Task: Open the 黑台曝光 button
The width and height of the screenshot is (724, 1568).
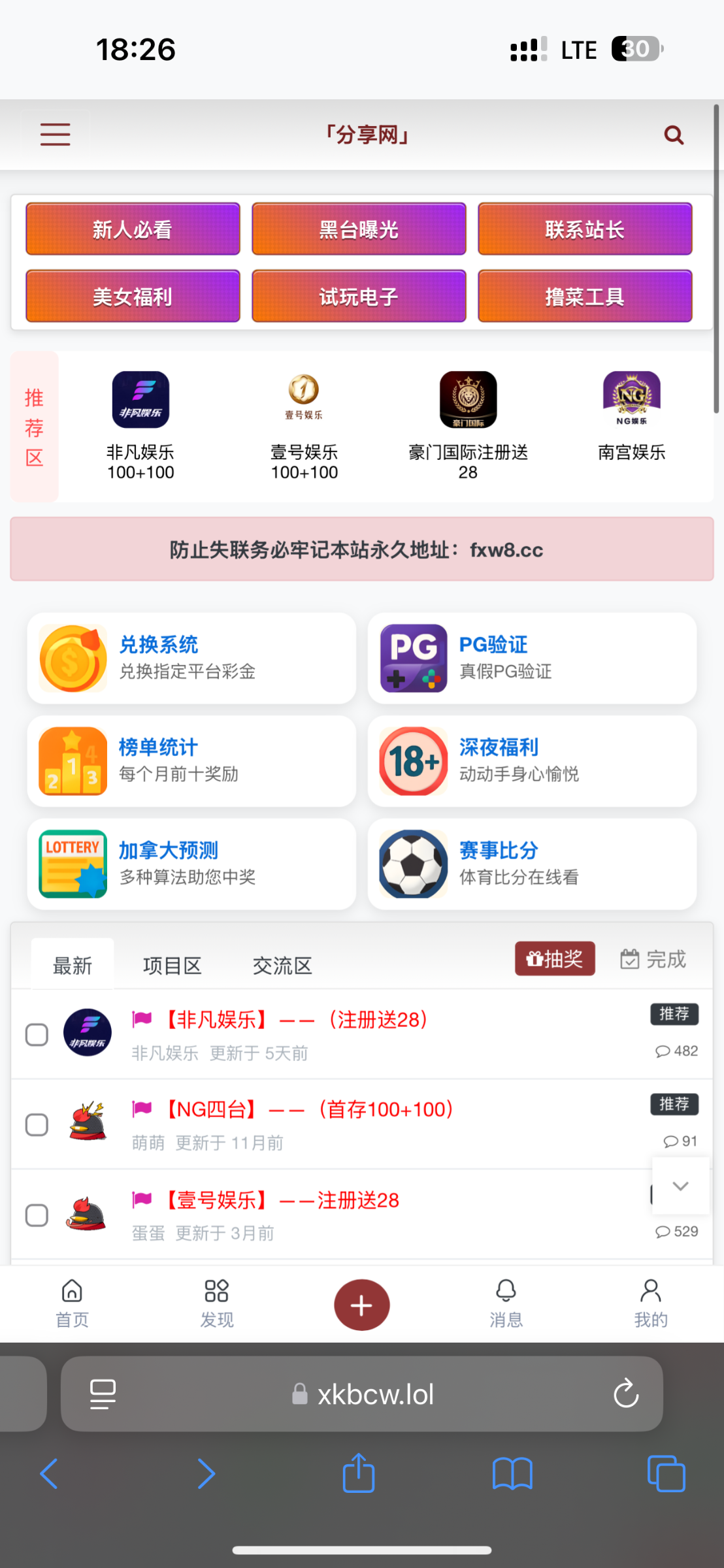Action: (x=359, y=229)
